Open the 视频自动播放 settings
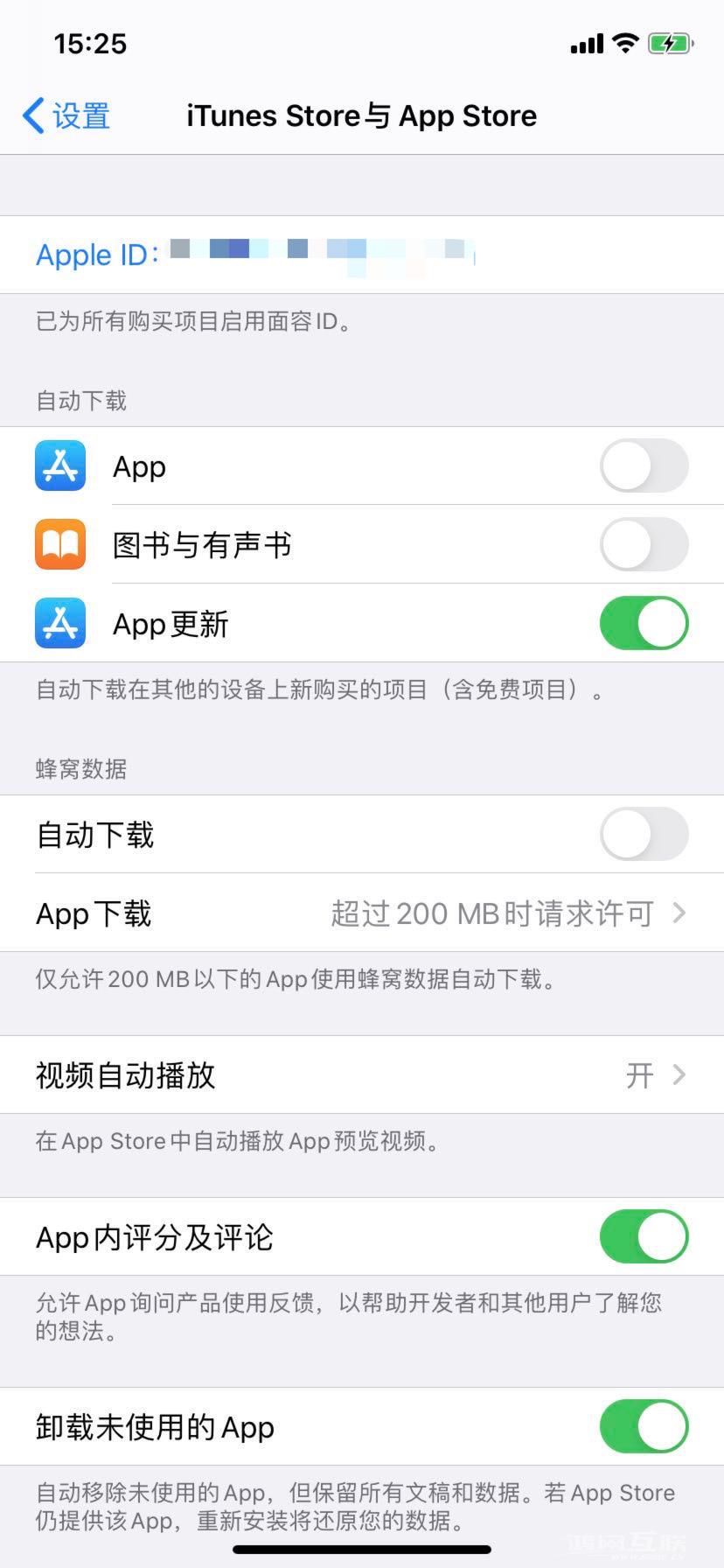Viewport: 724px width, 1568px height. pos(362,1075)
